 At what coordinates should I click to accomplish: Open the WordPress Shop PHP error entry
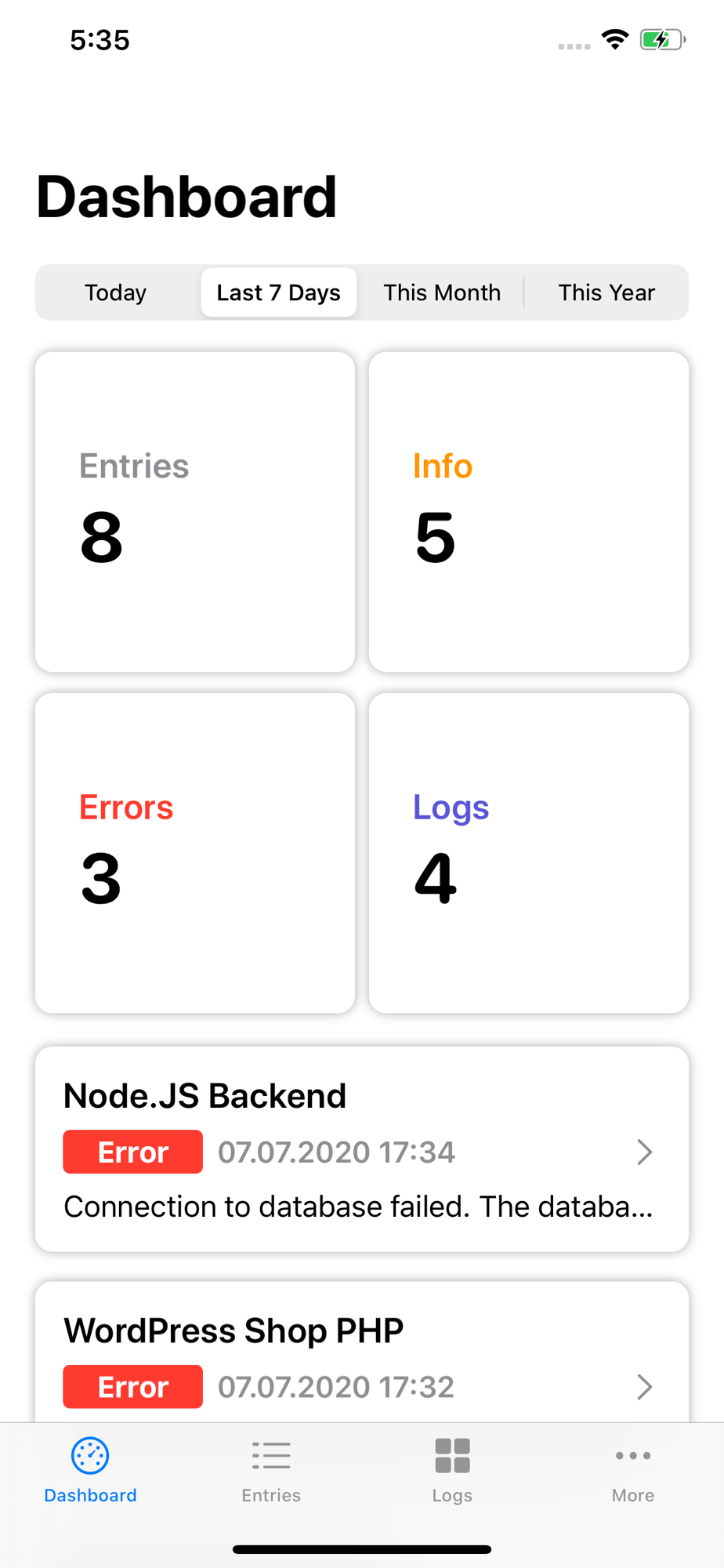(x=362, y=1352)
